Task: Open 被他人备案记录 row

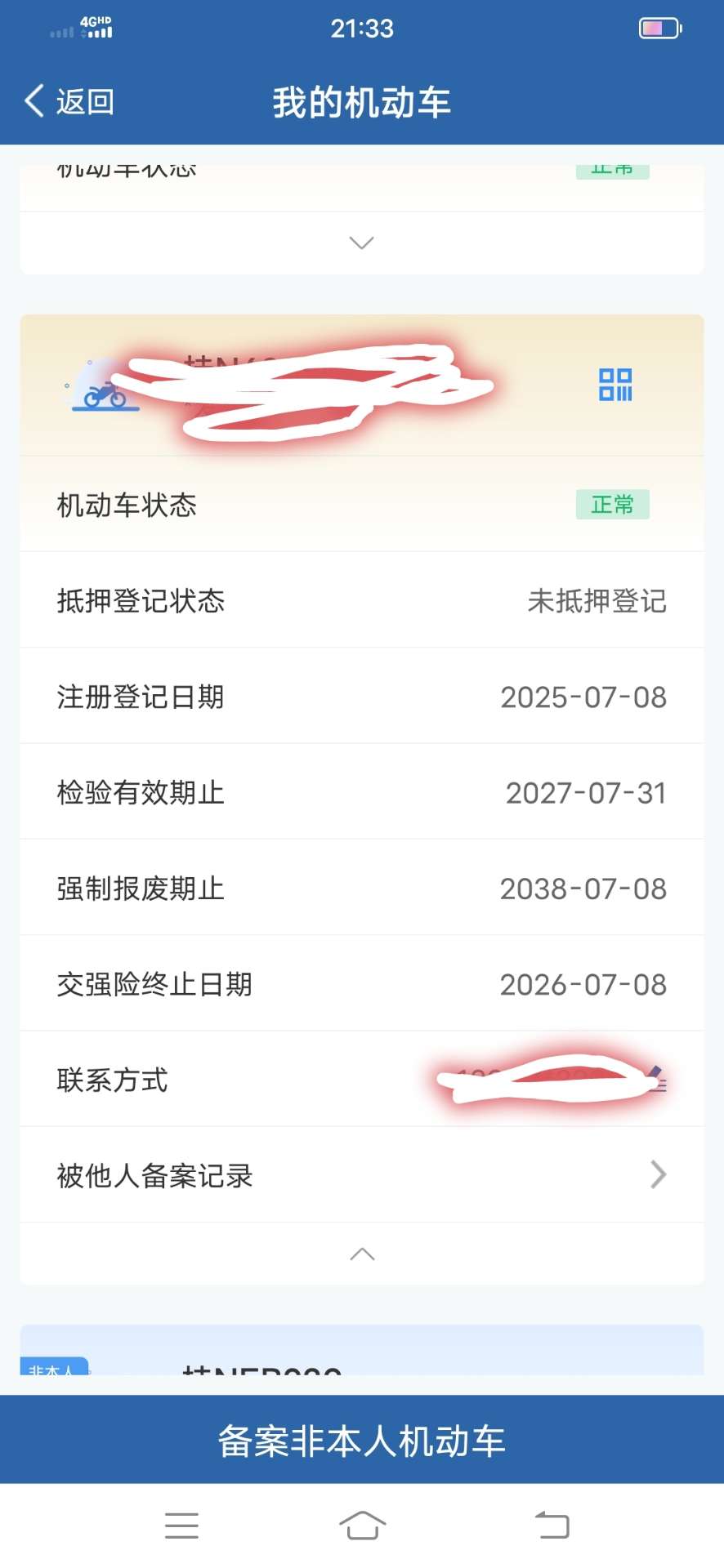Action: tap(361, 1175)
